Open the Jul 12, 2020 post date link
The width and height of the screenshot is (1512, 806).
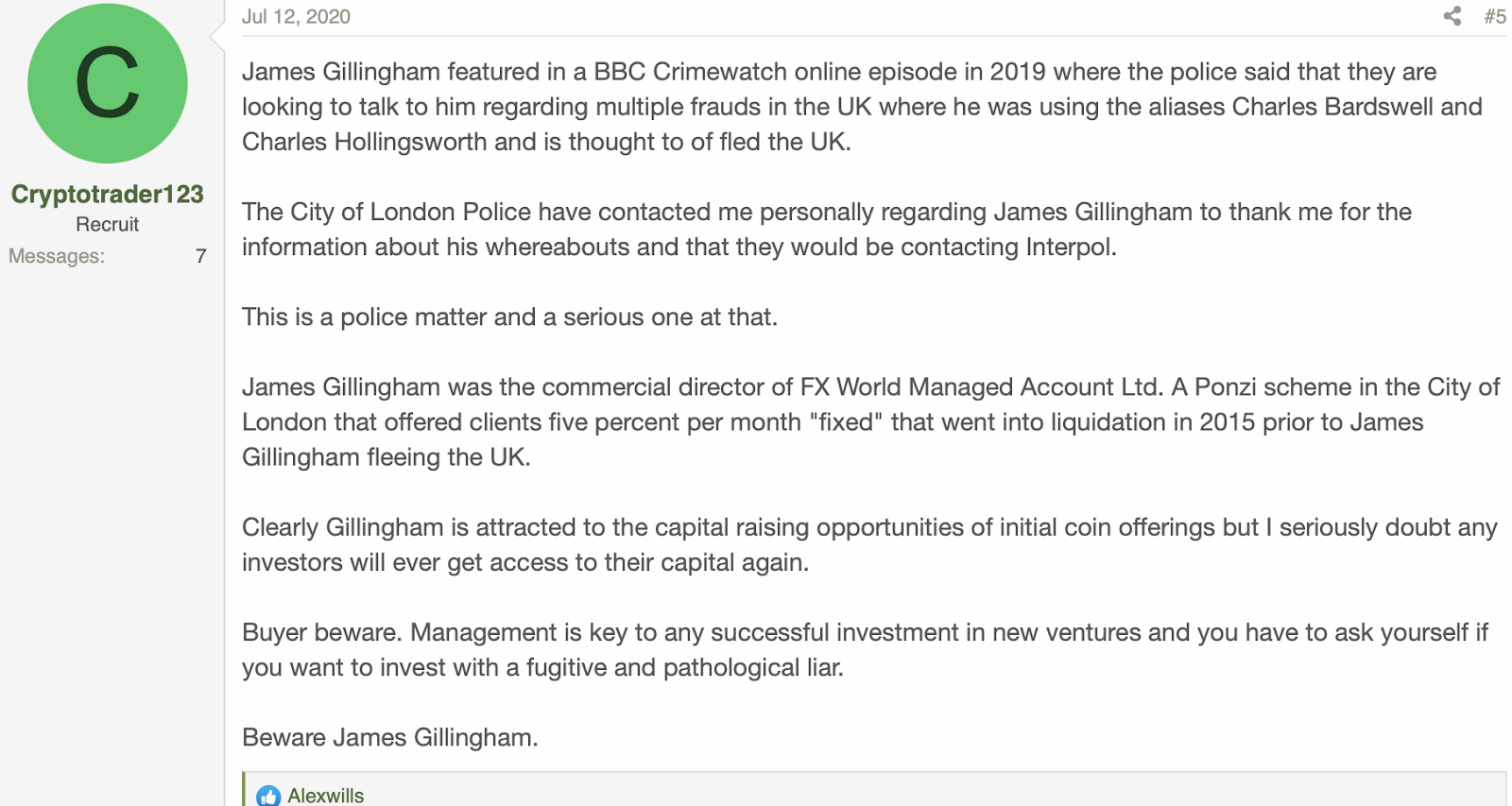click(296, 16)
